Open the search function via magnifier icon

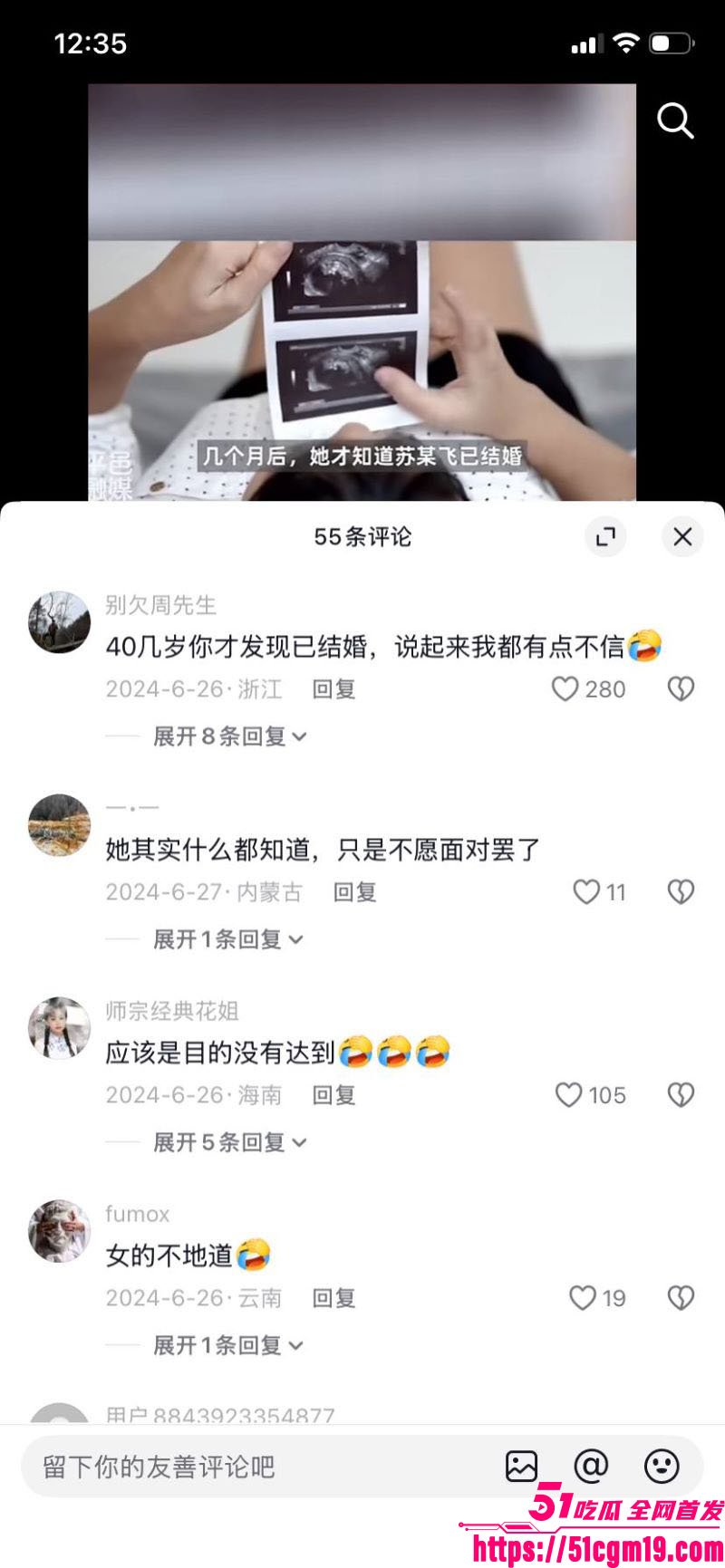pos(675,122)
